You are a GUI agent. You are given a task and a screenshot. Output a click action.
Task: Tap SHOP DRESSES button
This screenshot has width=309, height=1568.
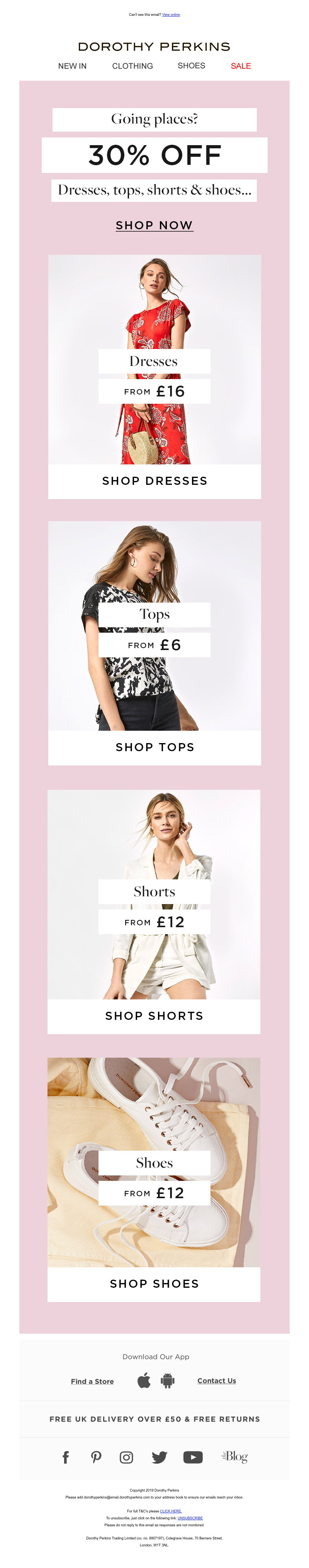[x=154, y=481]
